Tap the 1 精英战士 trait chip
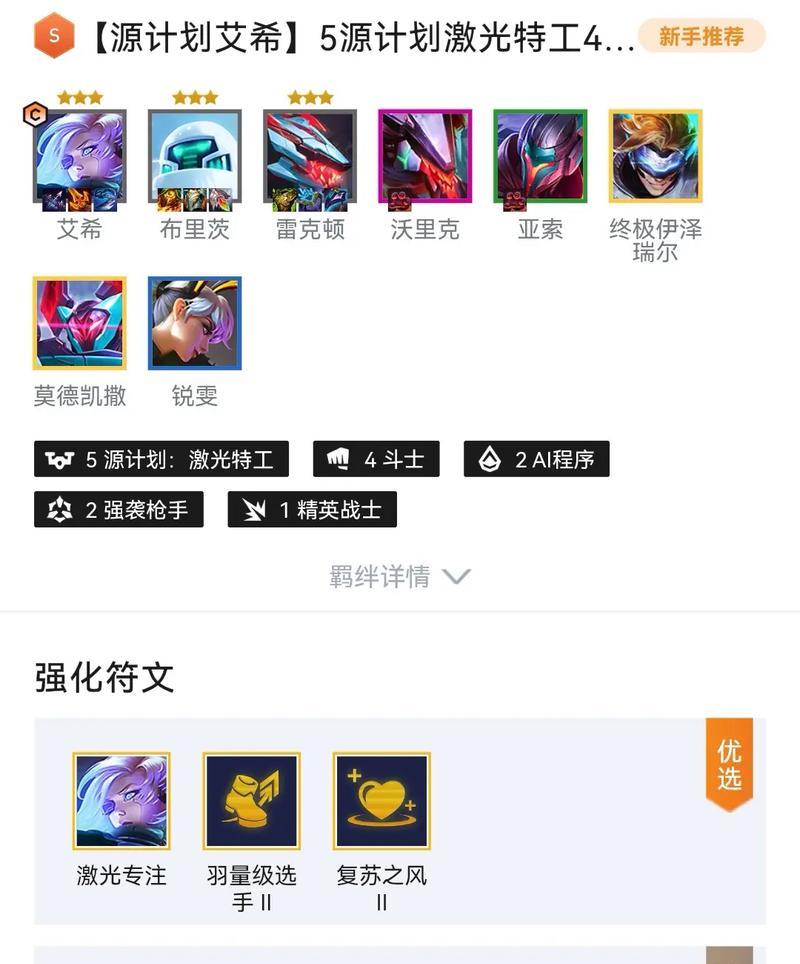 tap(312, 509)
